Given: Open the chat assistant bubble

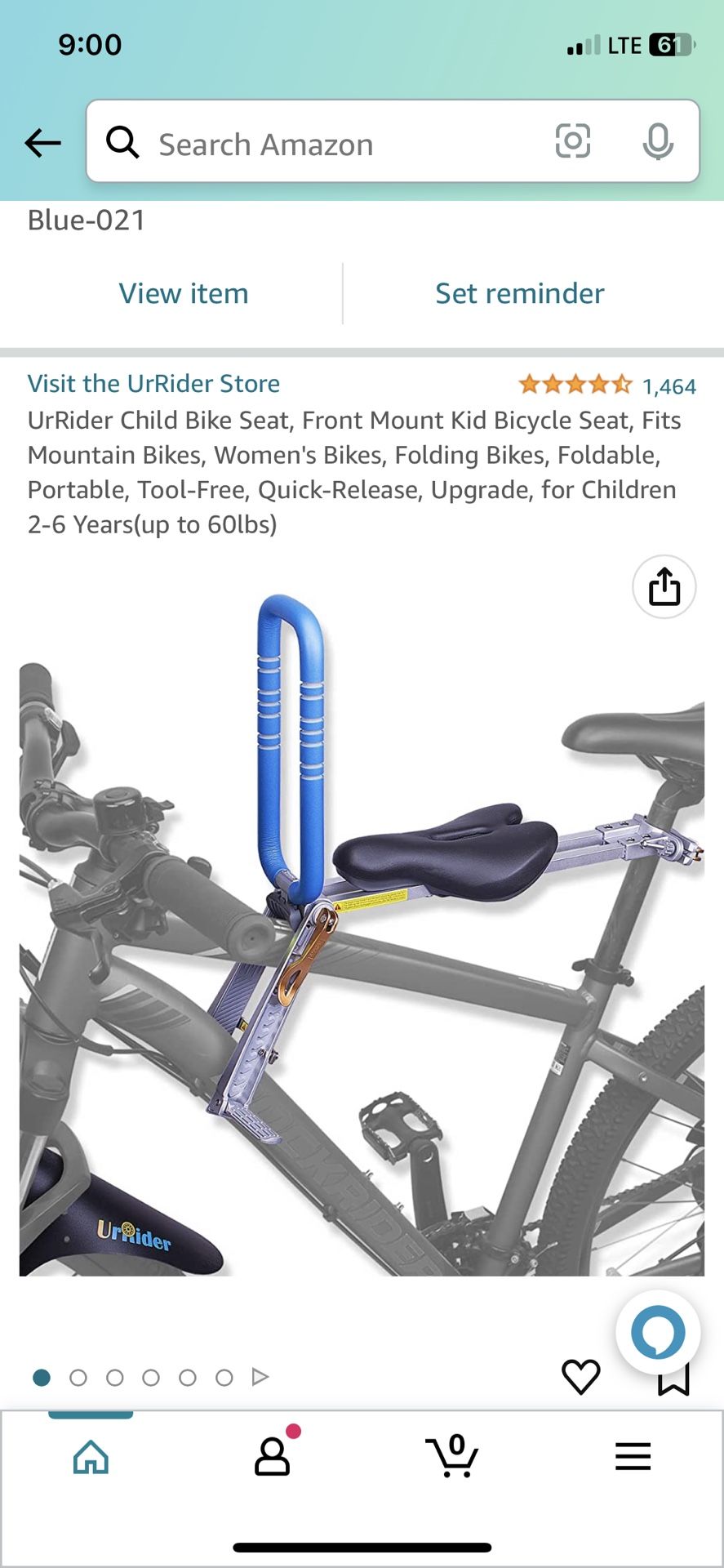Looking at the screenshot, I should click(658, 1331).
